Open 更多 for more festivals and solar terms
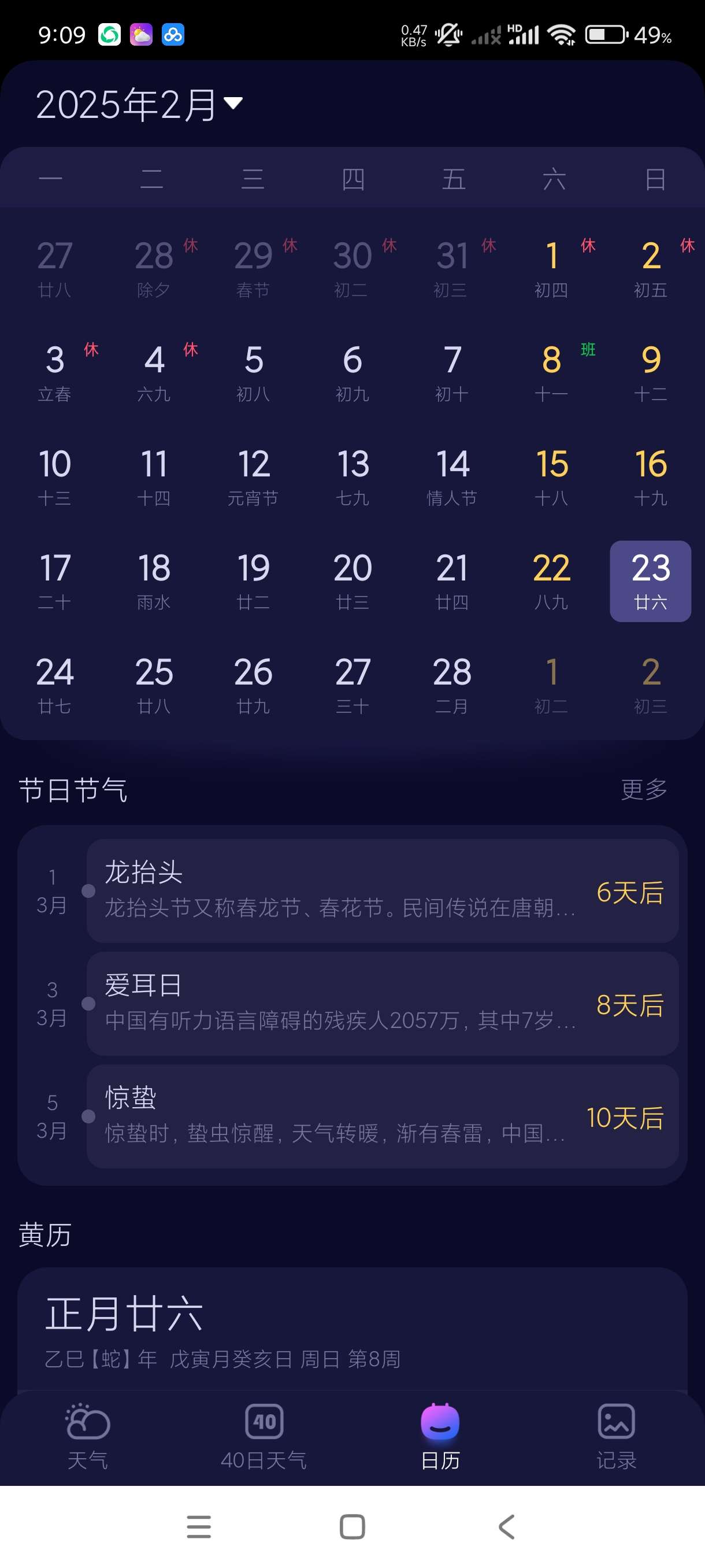This screenshot has width=705, height=1568. (644, 789)
